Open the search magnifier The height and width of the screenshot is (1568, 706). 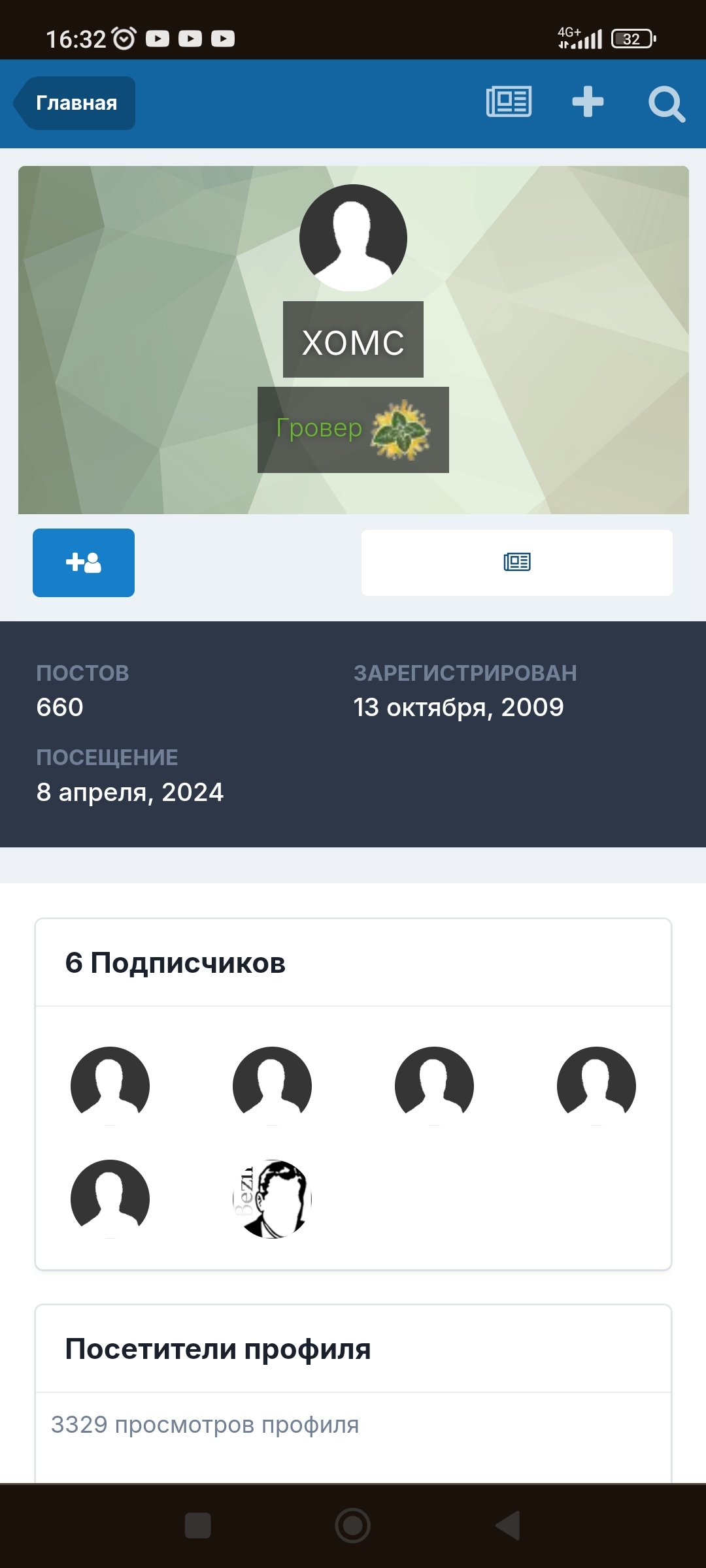[x=666, y=103]
